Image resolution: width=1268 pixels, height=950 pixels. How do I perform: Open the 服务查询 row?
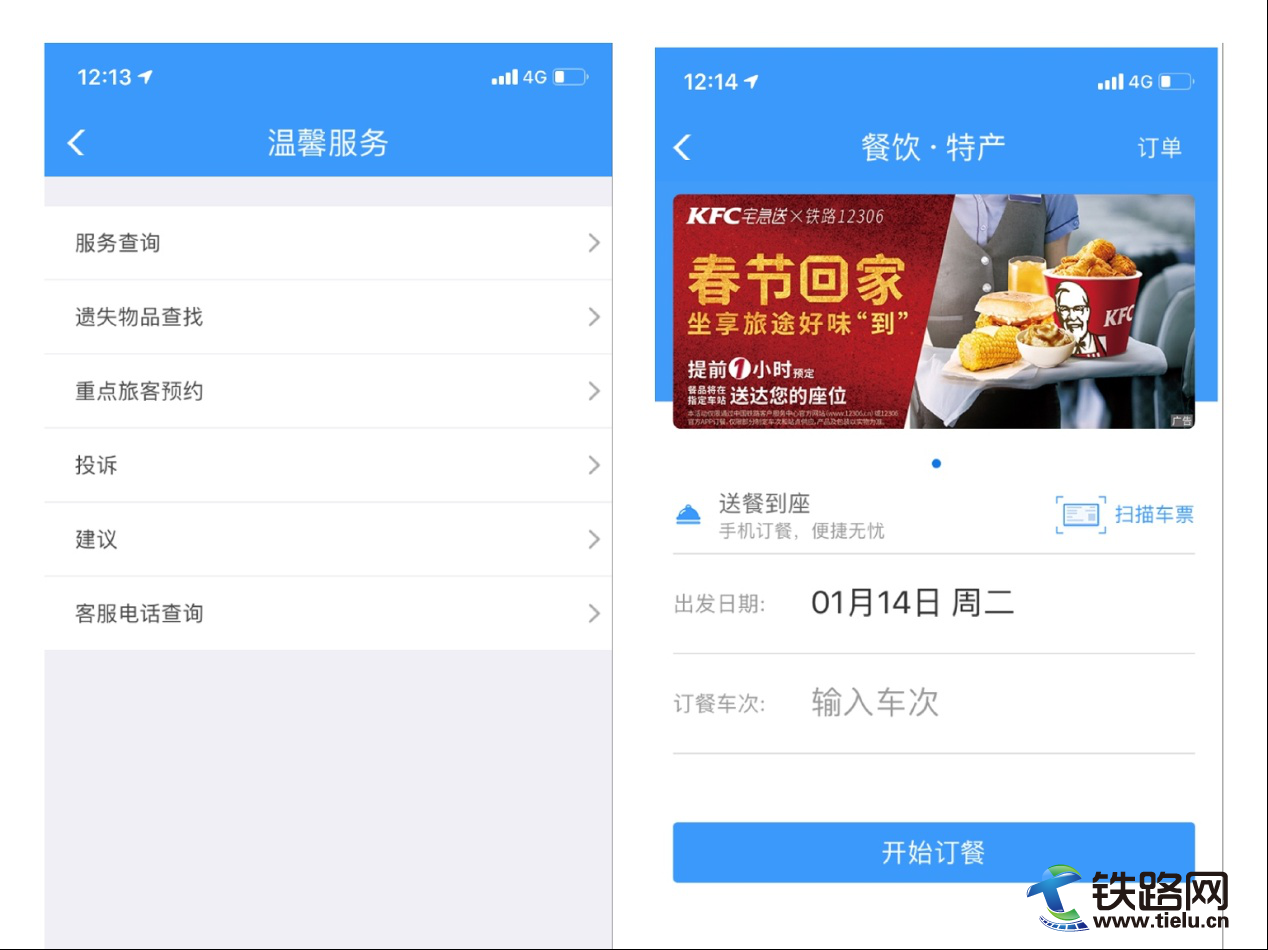pos(327,243)
